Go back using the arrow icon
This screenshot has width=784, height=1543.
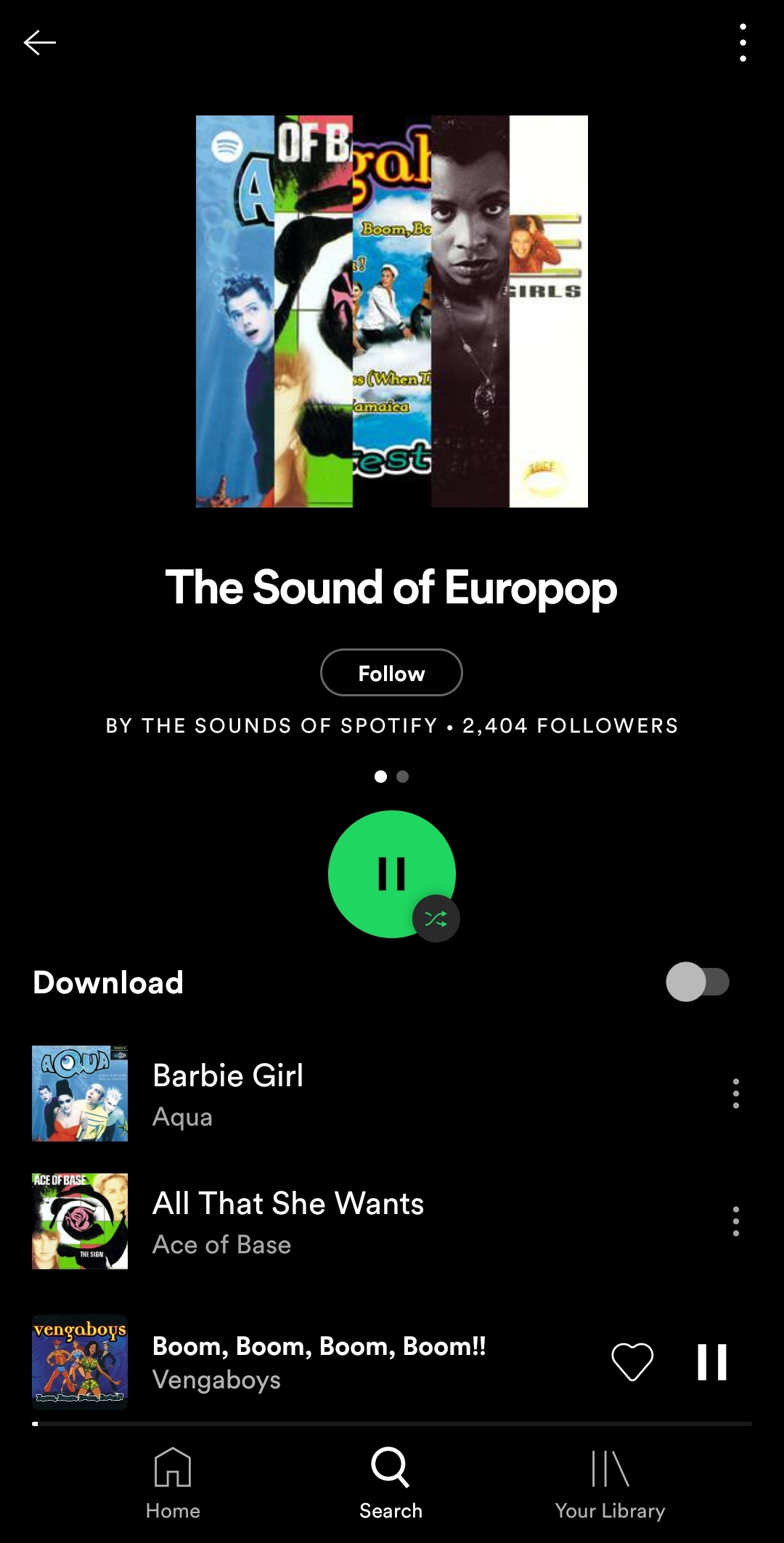click(40, 43)
